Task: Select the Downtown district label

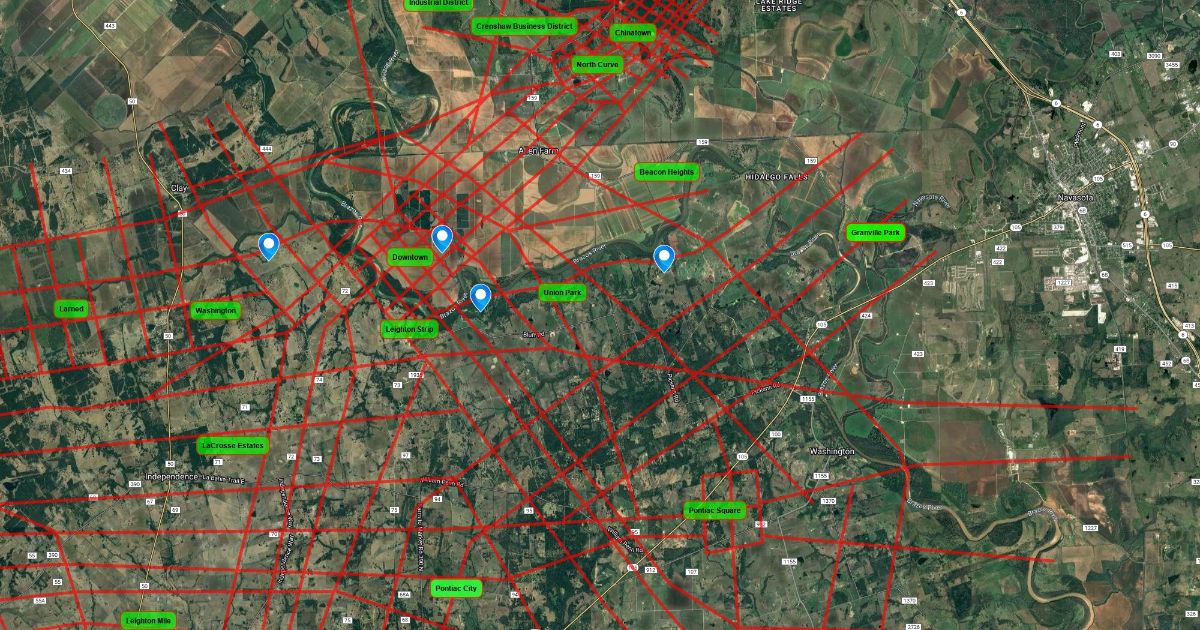Action: pos(410,258)
